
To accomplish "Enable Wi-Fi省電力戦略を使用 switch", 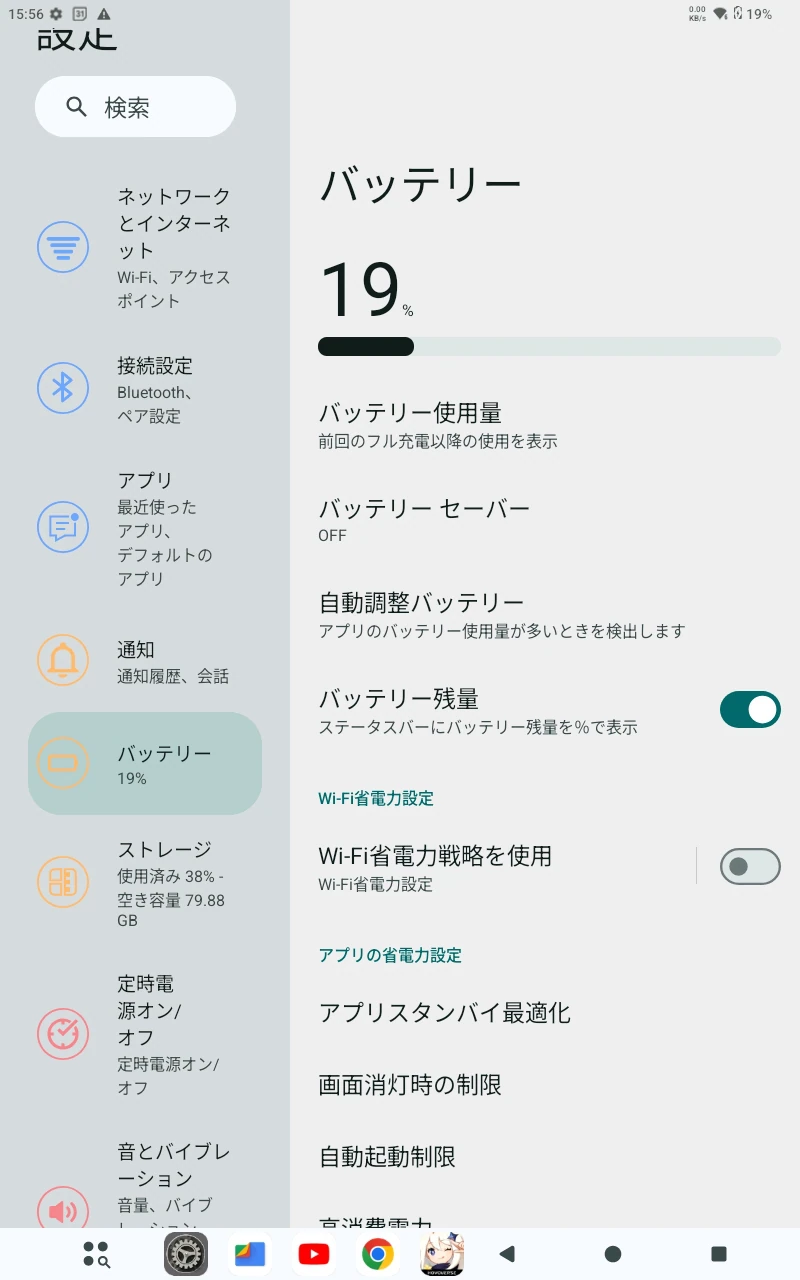I will [749, 866].
